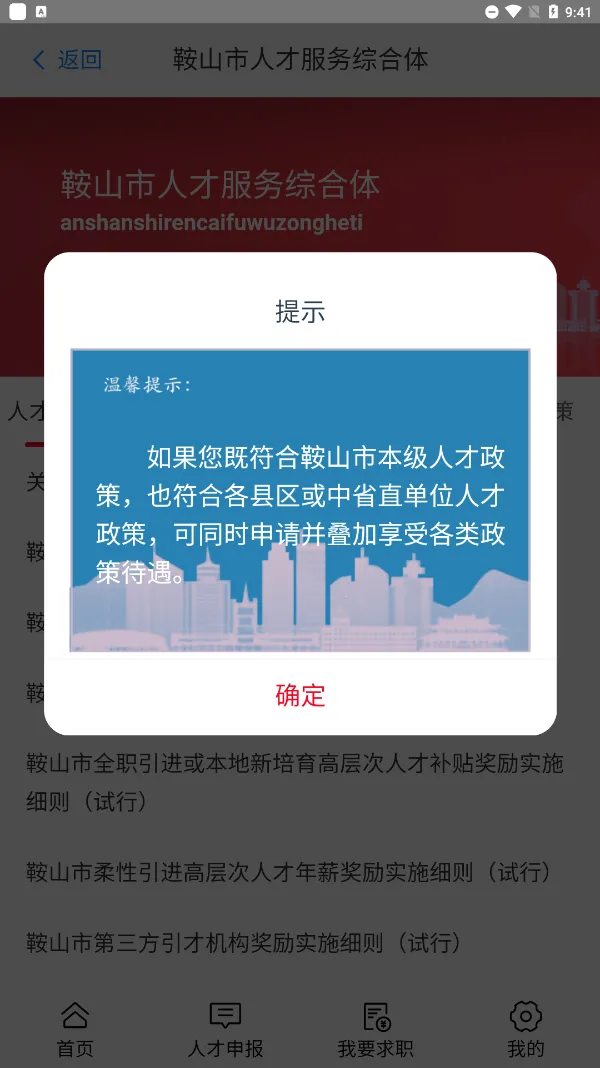Image resolution: width=600 pixels, height=1068 pixels.
Task: Open 鞍山市全职引进或本地新培育高层次人才补贴奖励实施细则
Action: pos(295,782)
